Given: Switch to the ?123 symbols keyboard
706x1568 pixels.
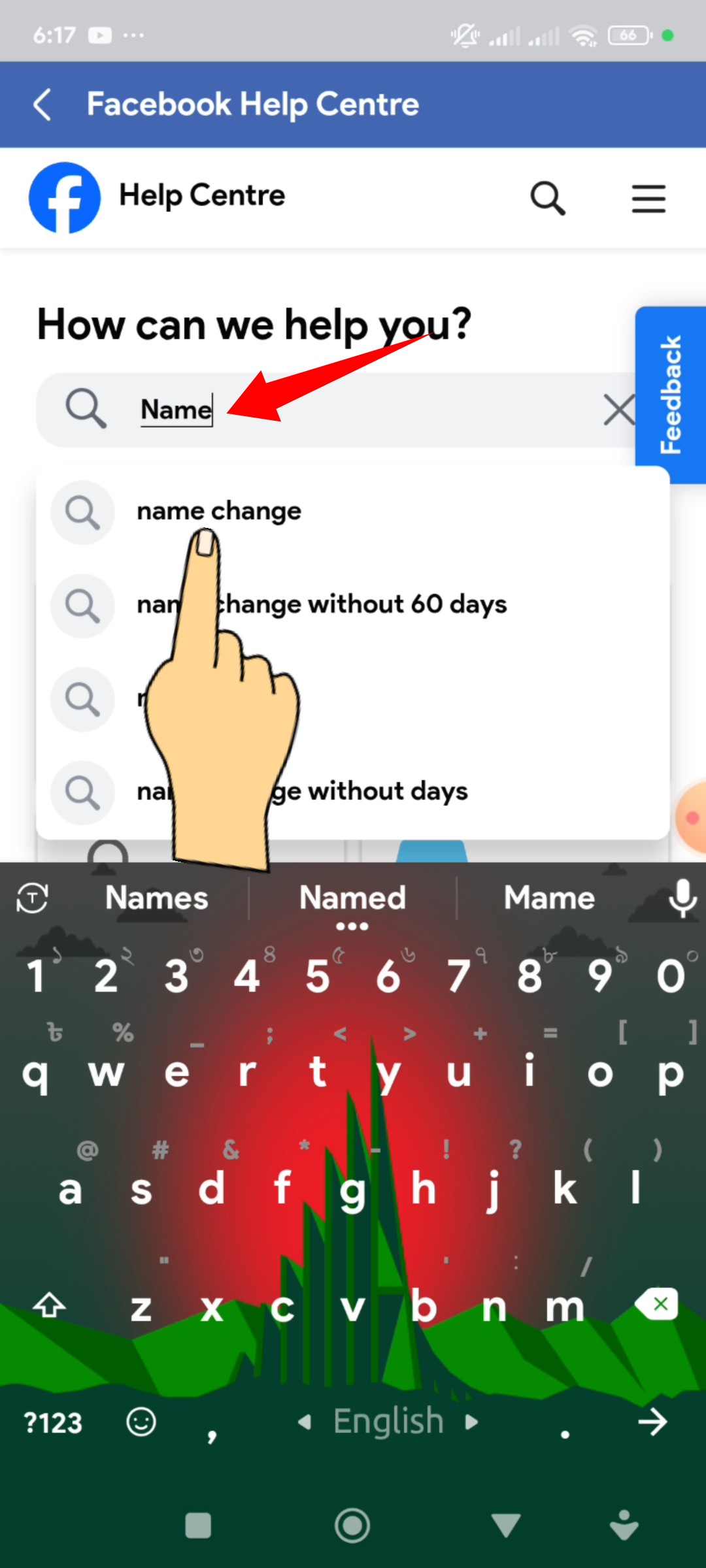Looking at the screenshot, I should [53, 1423].
